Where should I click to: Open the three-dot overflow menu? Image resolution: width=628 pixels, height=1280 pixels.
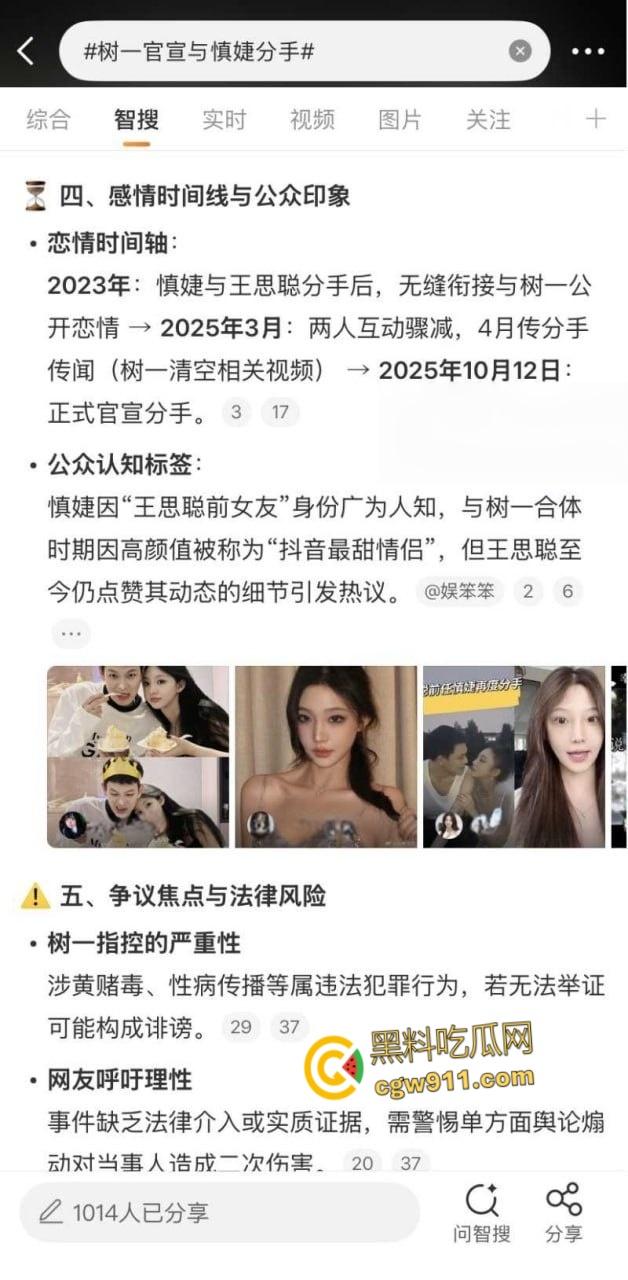[x=588, y=51]
